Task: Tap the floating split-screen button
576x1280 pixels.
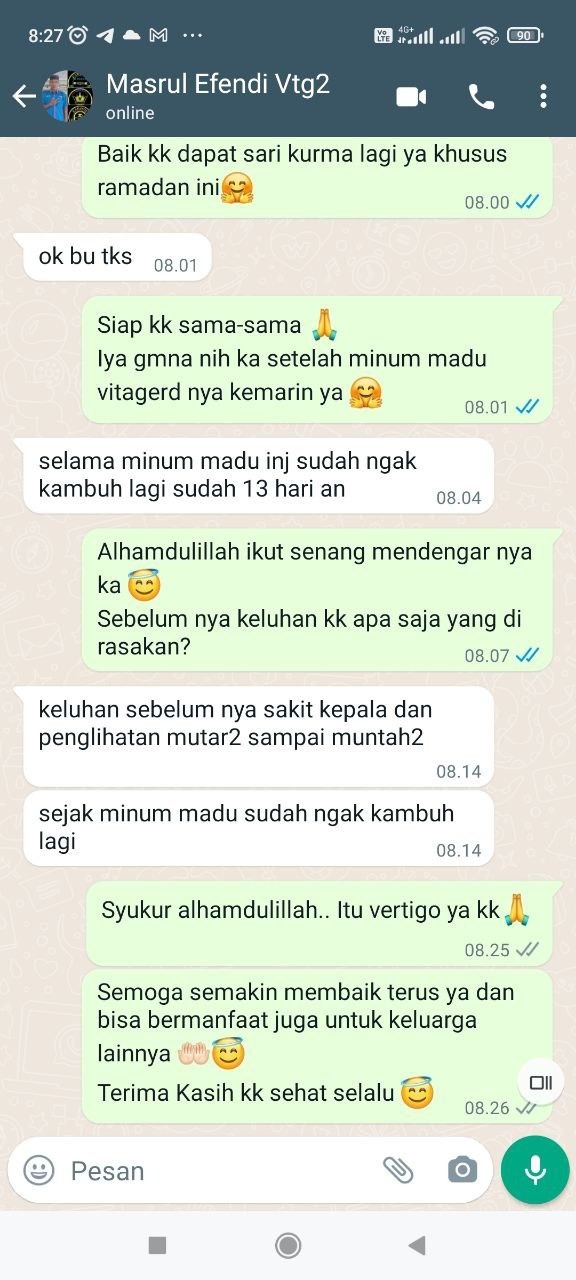Action: (541, 1082)
